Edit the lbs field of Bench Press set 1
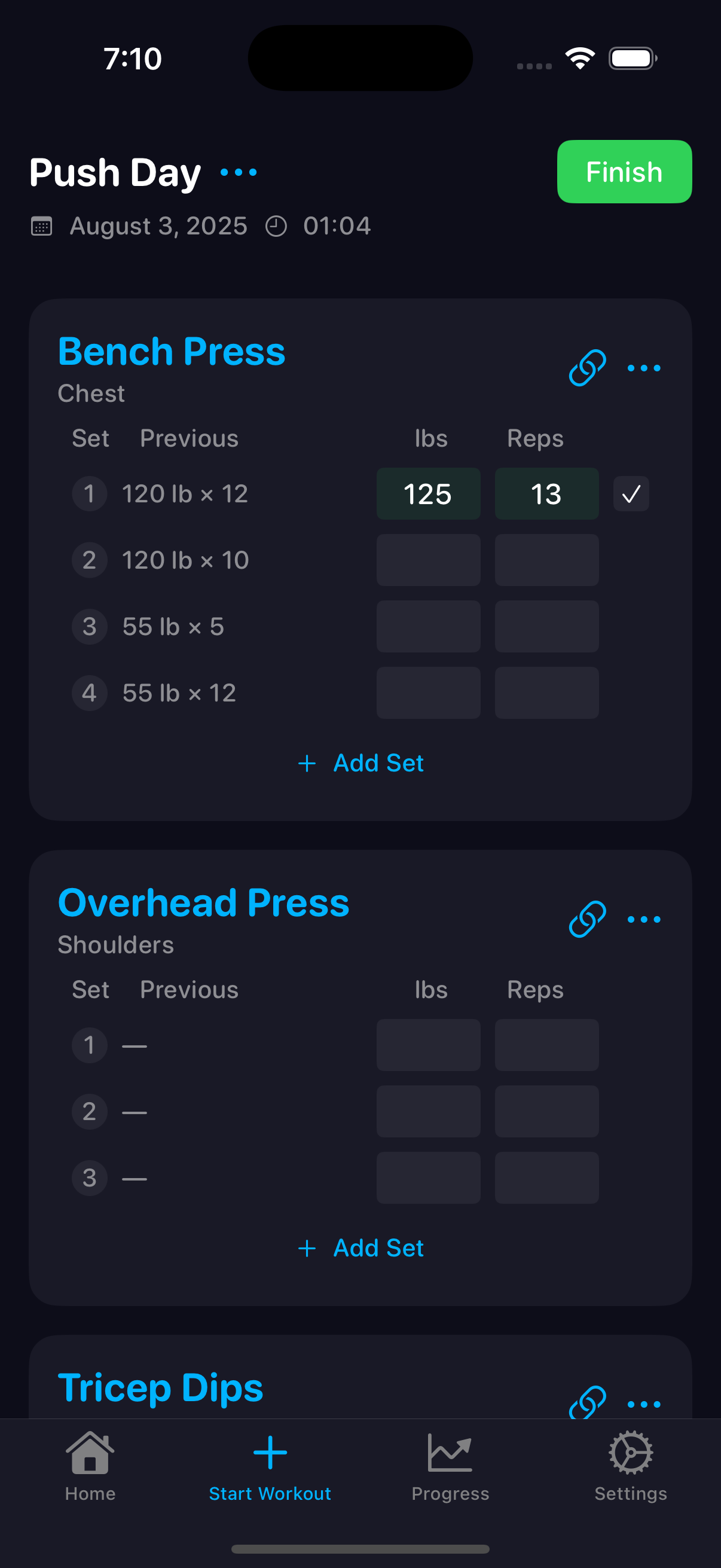The width and height of the screenshot is (721, 1568). tap(427, 493)
